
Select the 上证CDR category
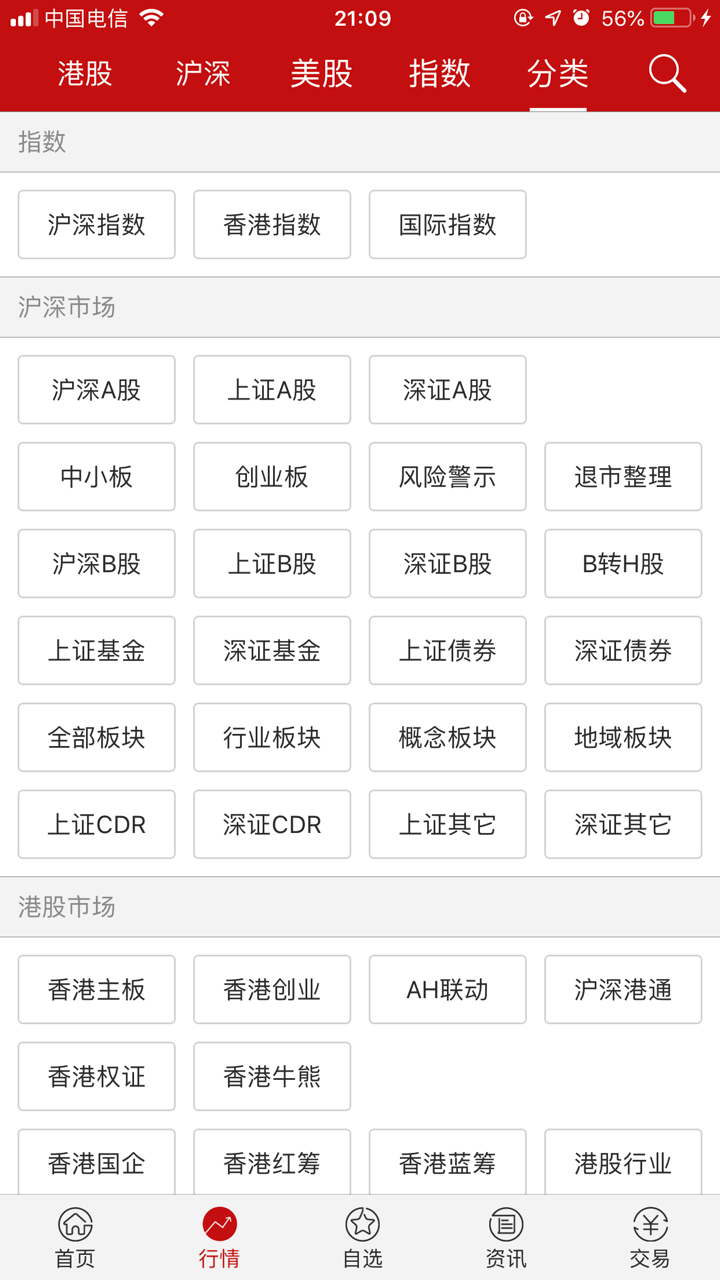97,825
